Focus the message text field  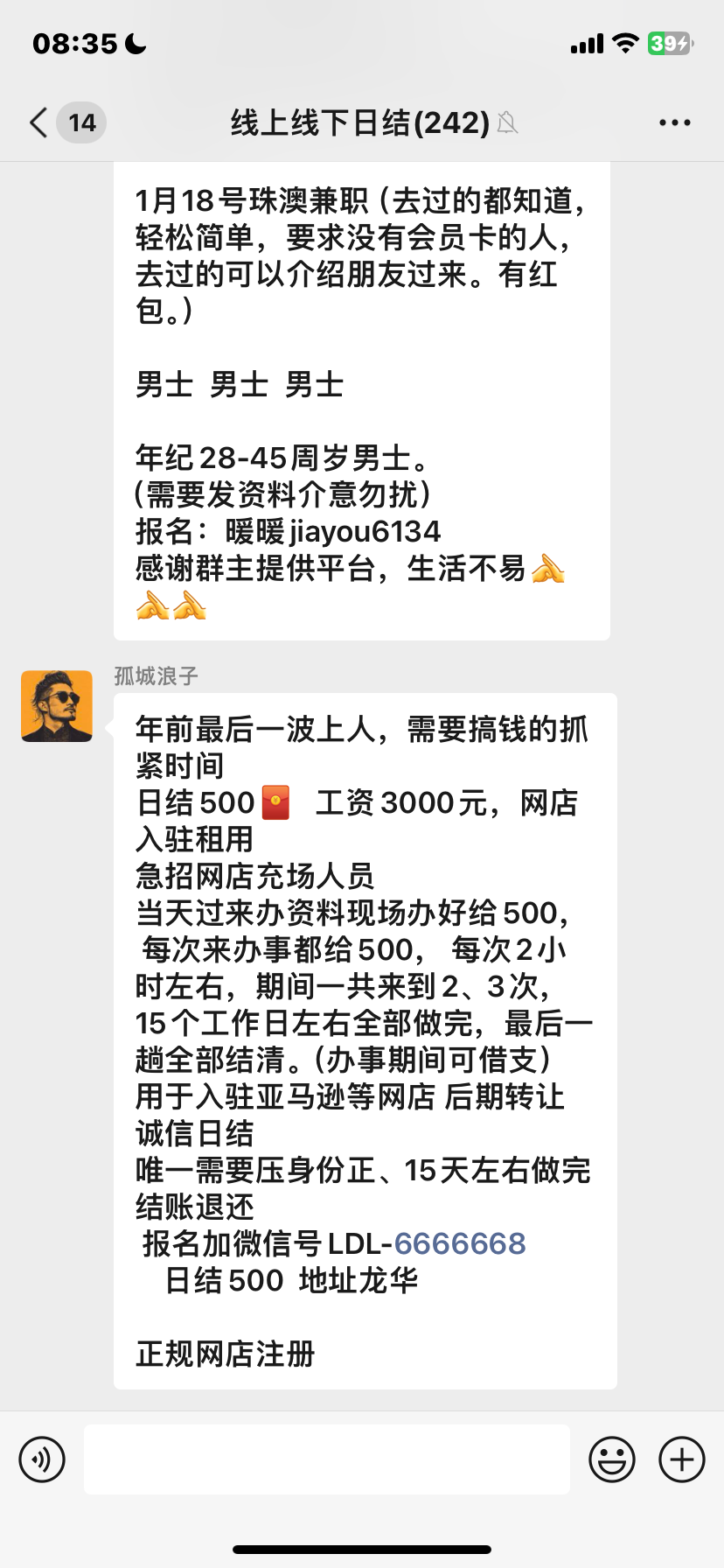click(x=326, y=1459)
